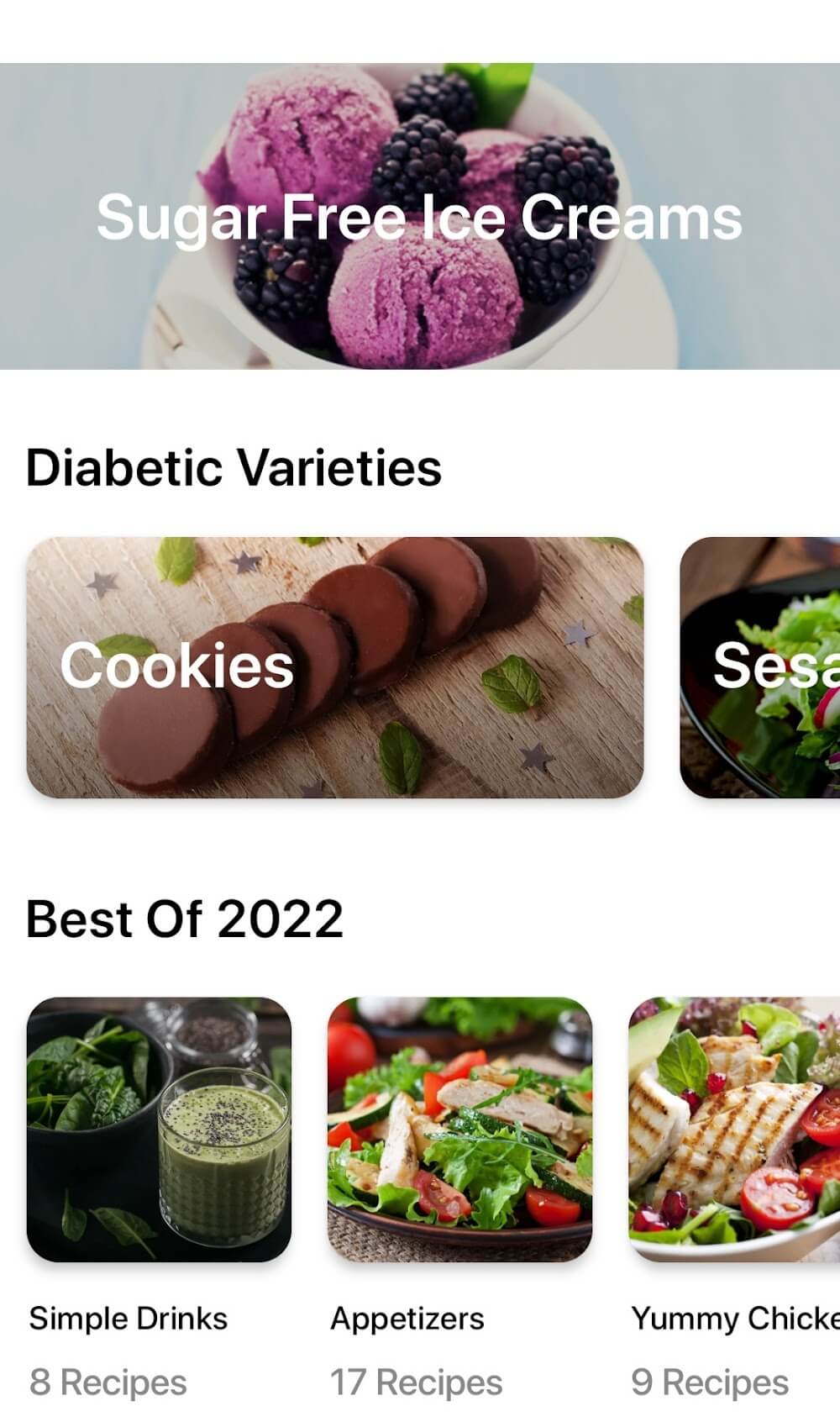Image resolution: width=840 pixels, height=1422 pixels.
Task: Open the Yummy Chicken recipe collection
Action: [735, 1130]
